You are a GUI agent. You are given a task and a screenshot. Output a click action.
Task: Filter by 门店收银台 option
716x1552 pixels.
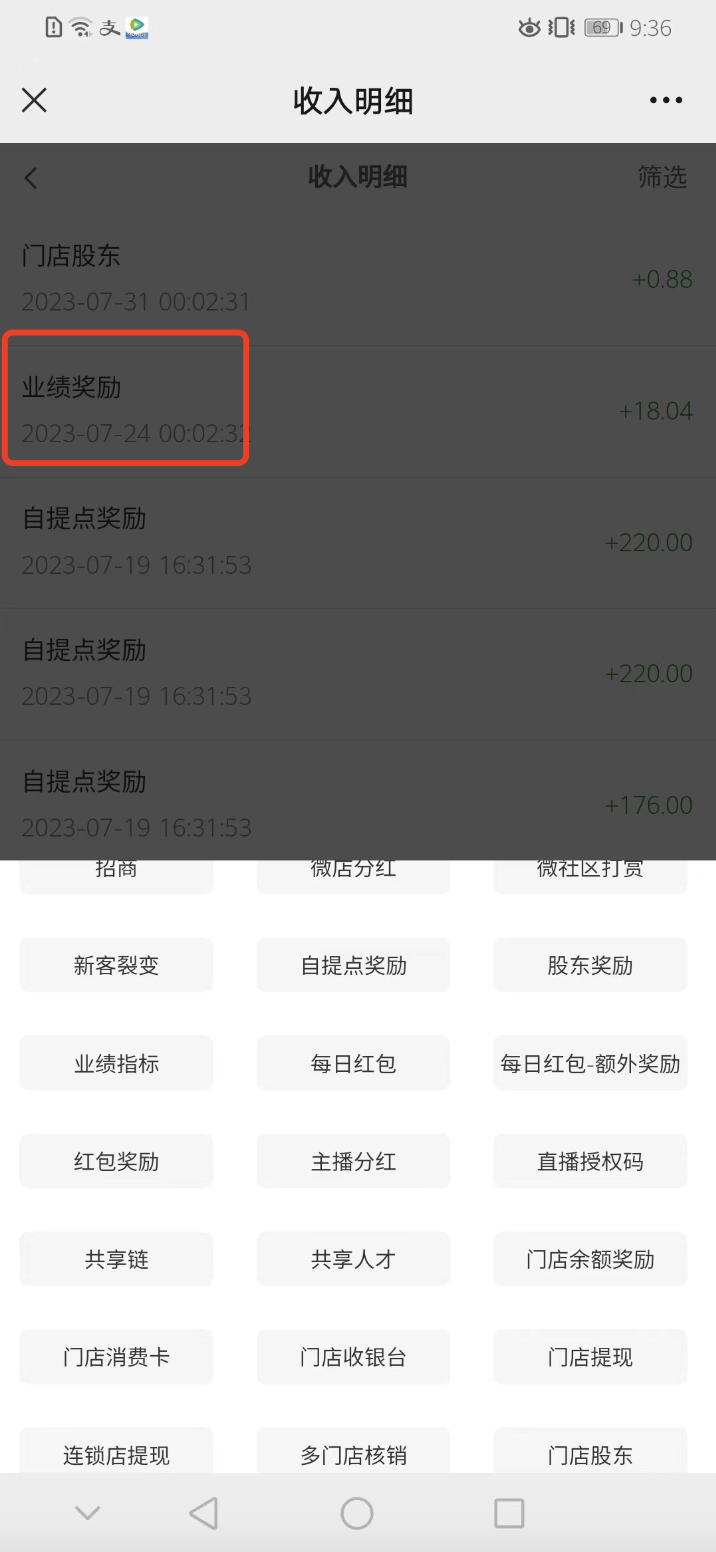[353, 1358]
